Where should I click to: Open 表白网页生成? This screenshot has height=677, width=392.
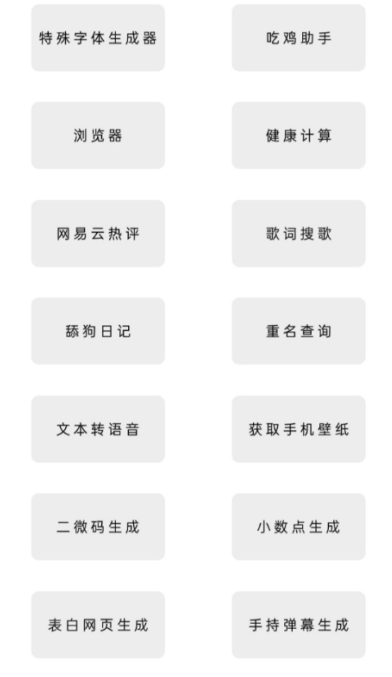click(98, 625)
